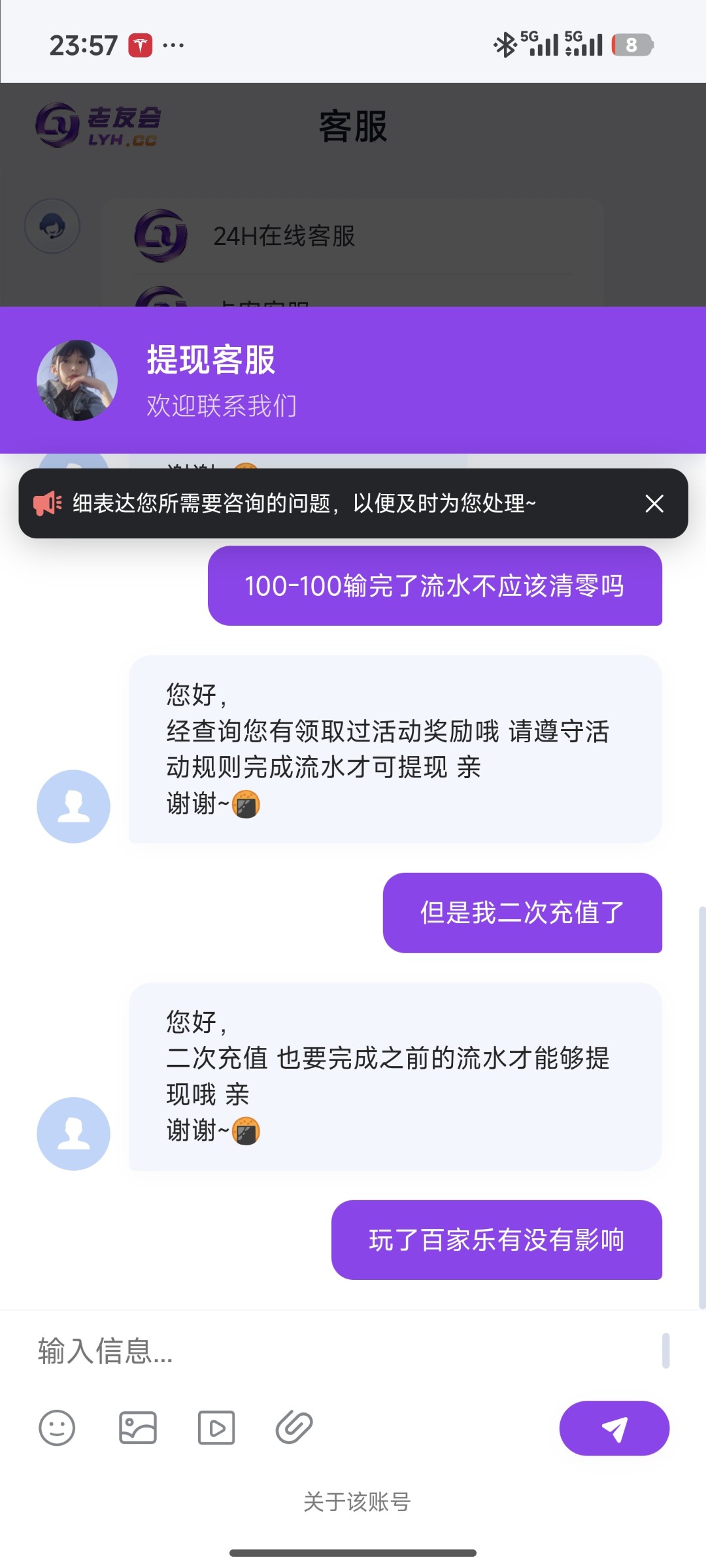Select the video attachment icon
Image resolution: width=706 pixels, height=1568 pixels.
pyautogui.click(x=216, y=1428)
